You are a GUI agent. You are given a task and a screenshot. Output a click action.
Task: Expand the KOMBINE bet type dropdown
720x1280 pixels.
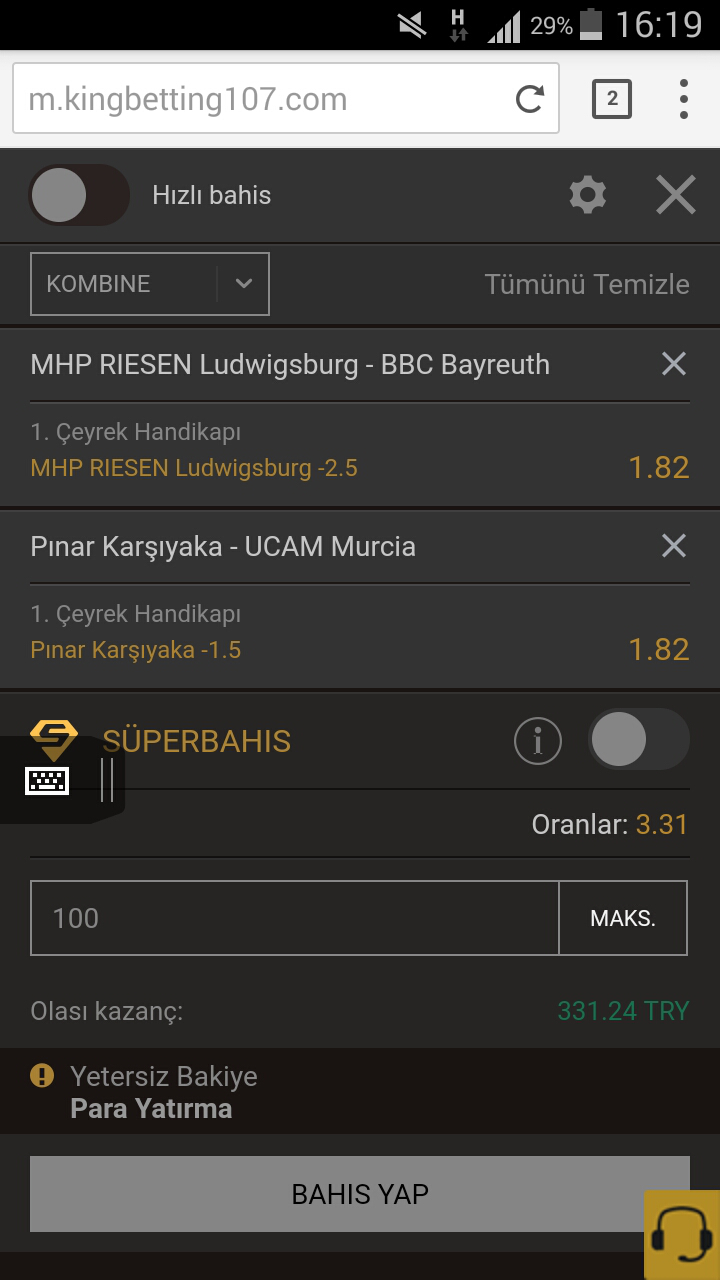tap(150, 284)
